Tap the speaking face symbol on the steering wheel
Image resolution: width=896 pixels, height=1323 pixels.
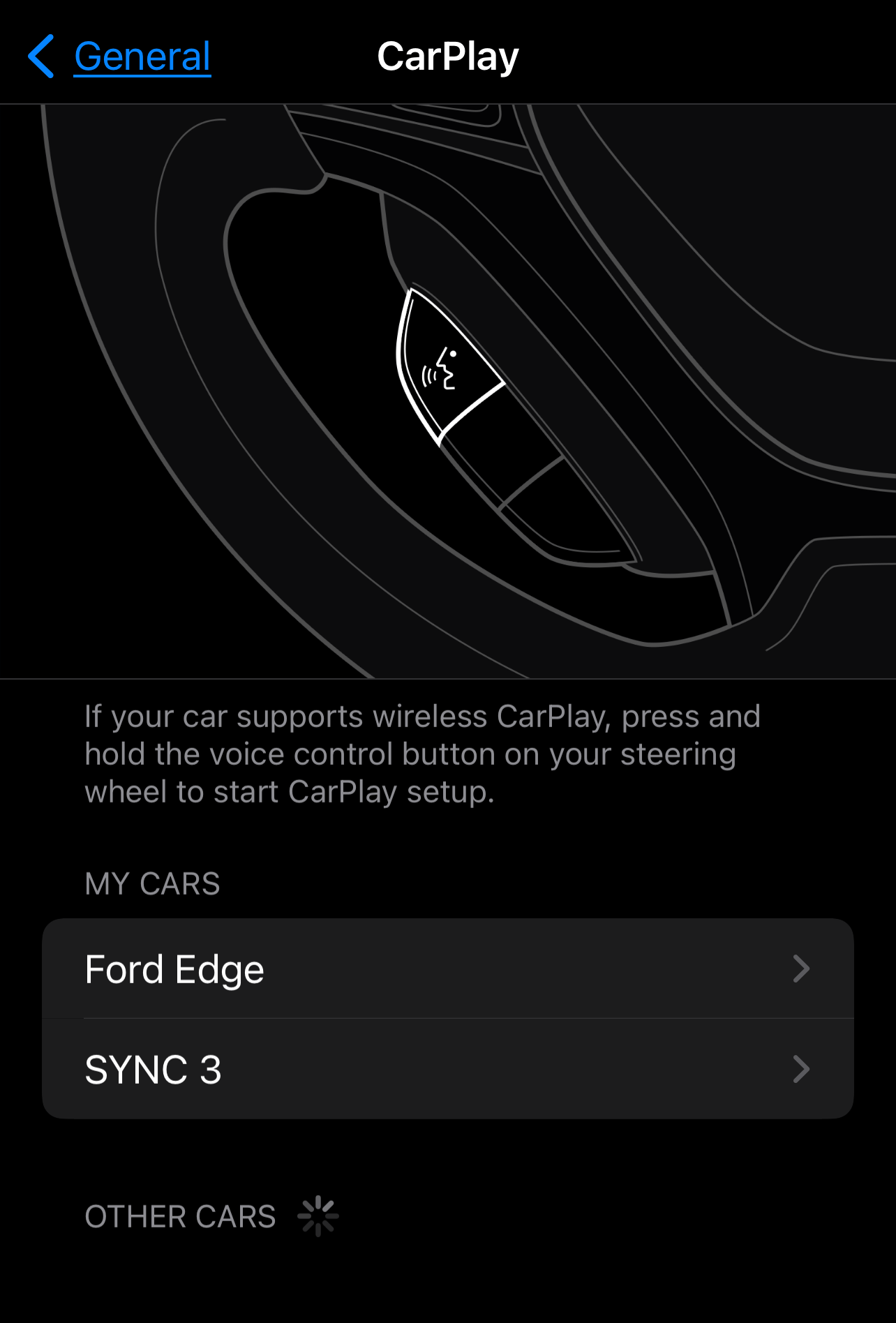(x=447, y=368)
